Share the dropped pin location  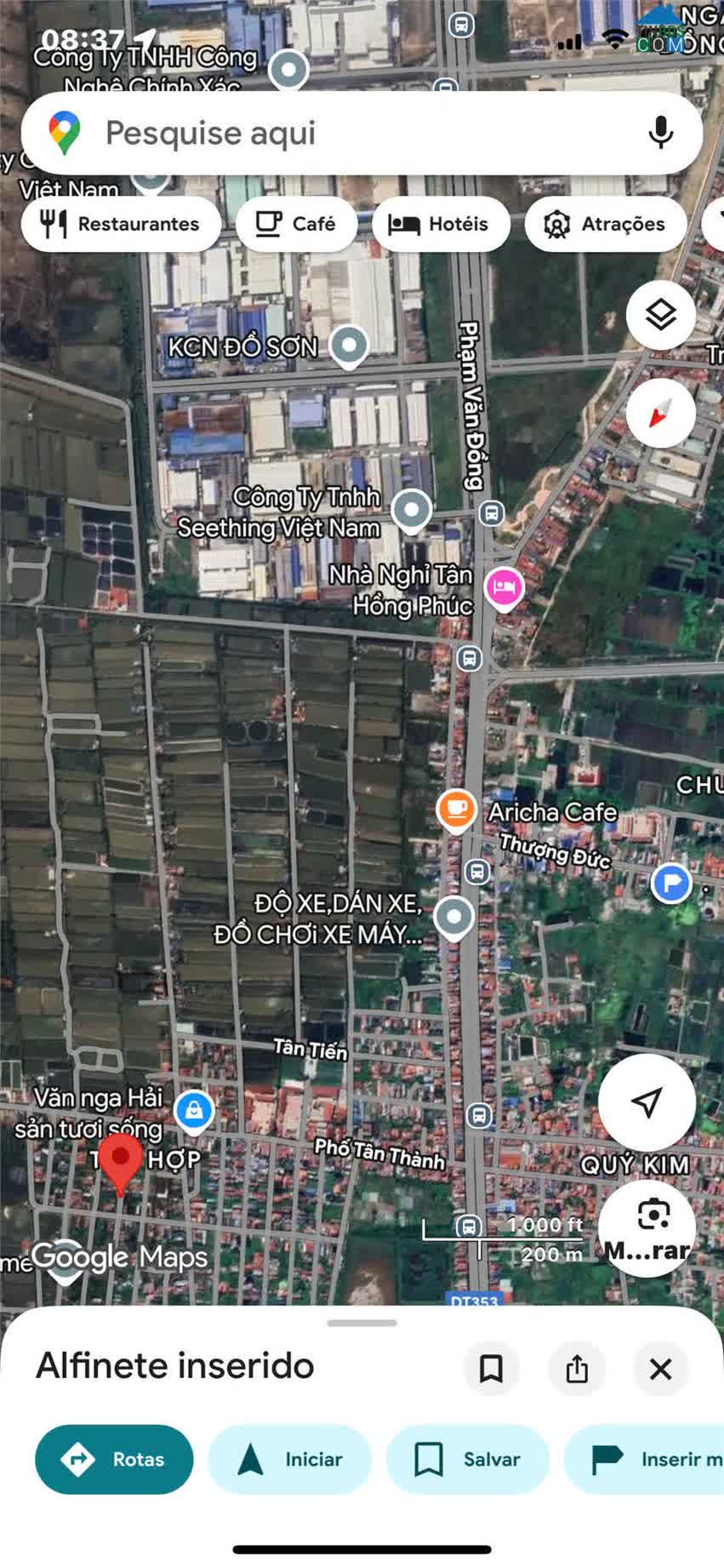(577, 1369)
